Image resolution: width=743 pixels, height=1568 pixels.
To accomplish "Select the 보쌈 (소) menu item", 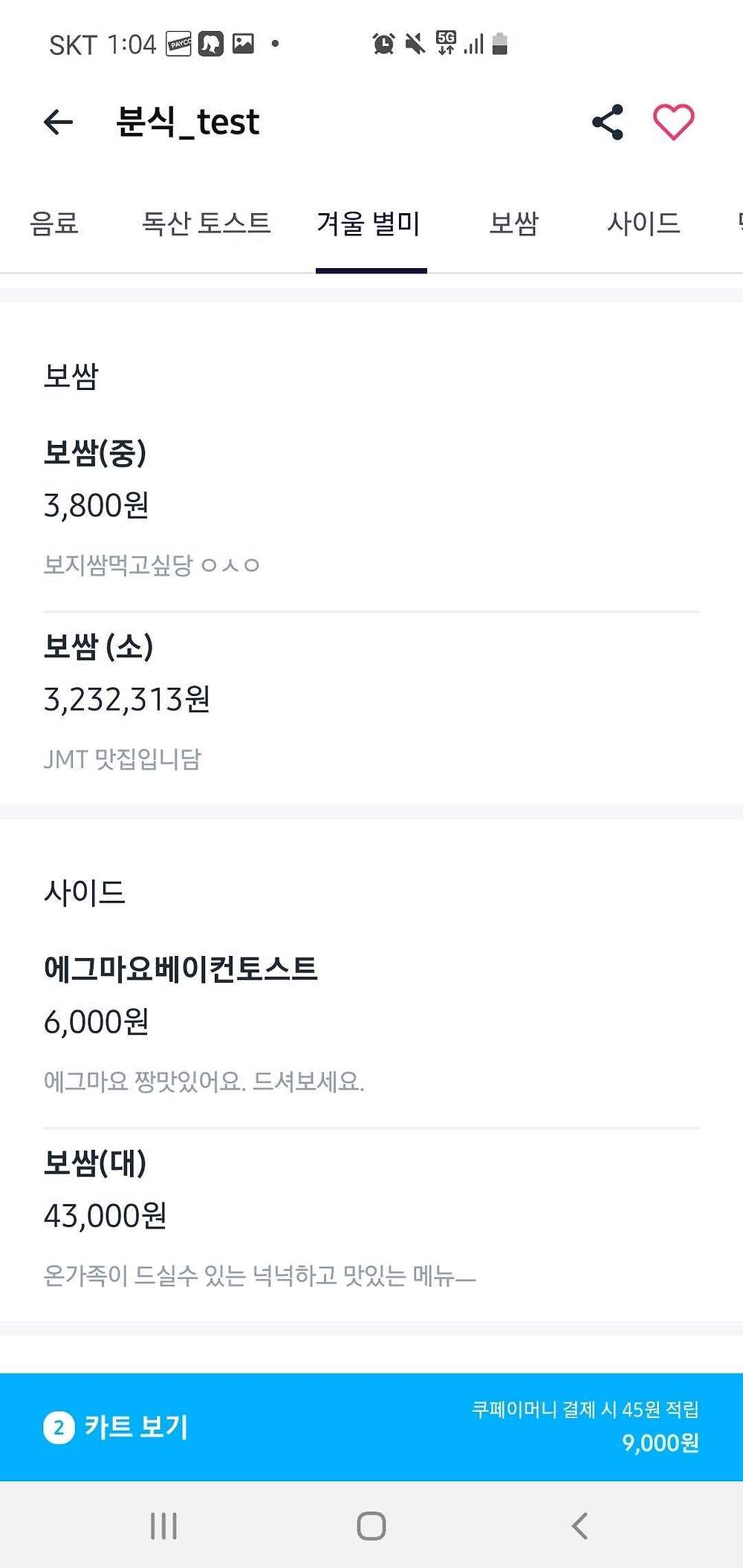I will coord(99,647).
